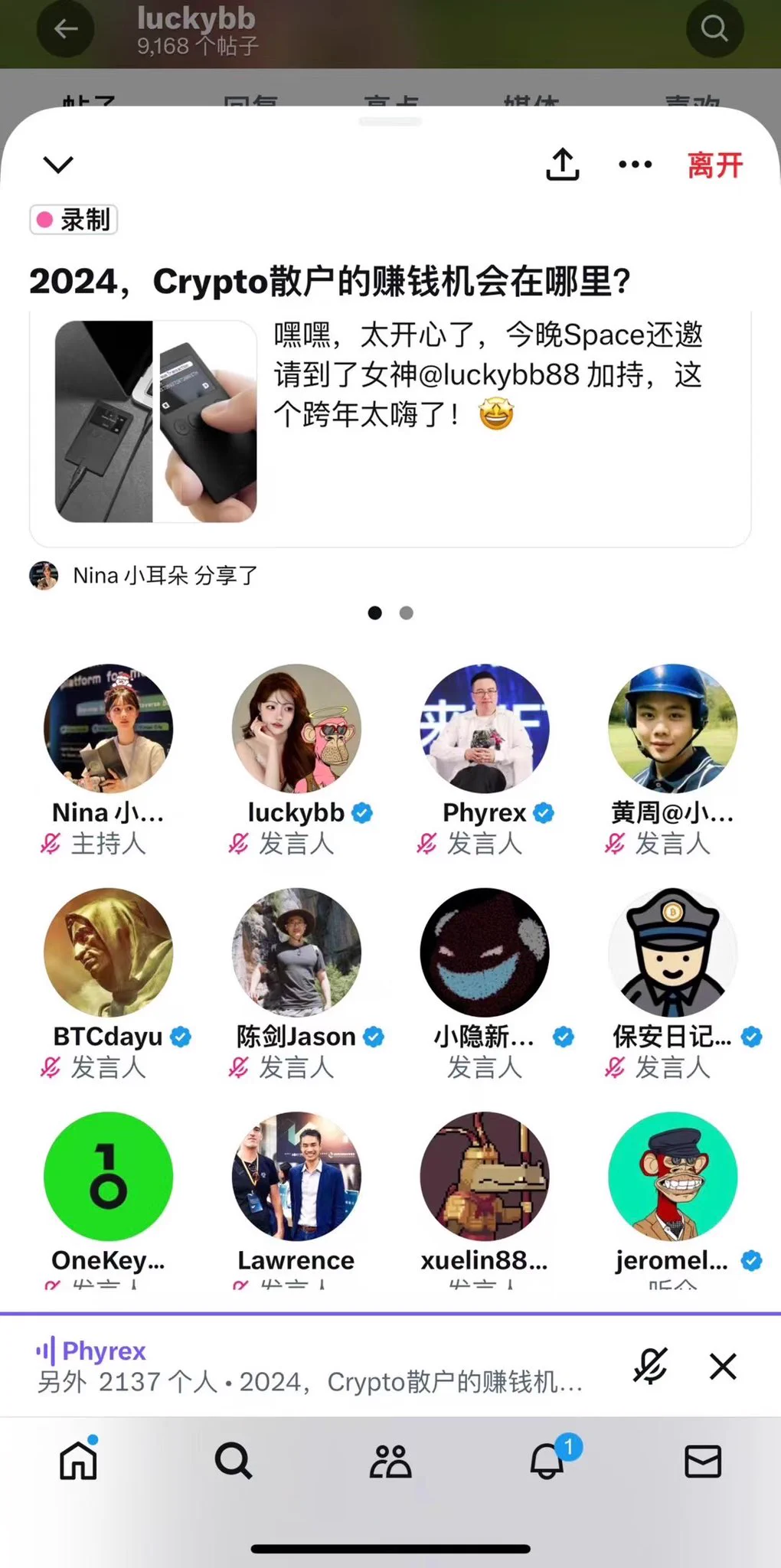Image resolution: width=781 pixels, height=1568 pixels.
Task: Select speaker BTCdayu's avatar
Action: (x=108, y=952)
